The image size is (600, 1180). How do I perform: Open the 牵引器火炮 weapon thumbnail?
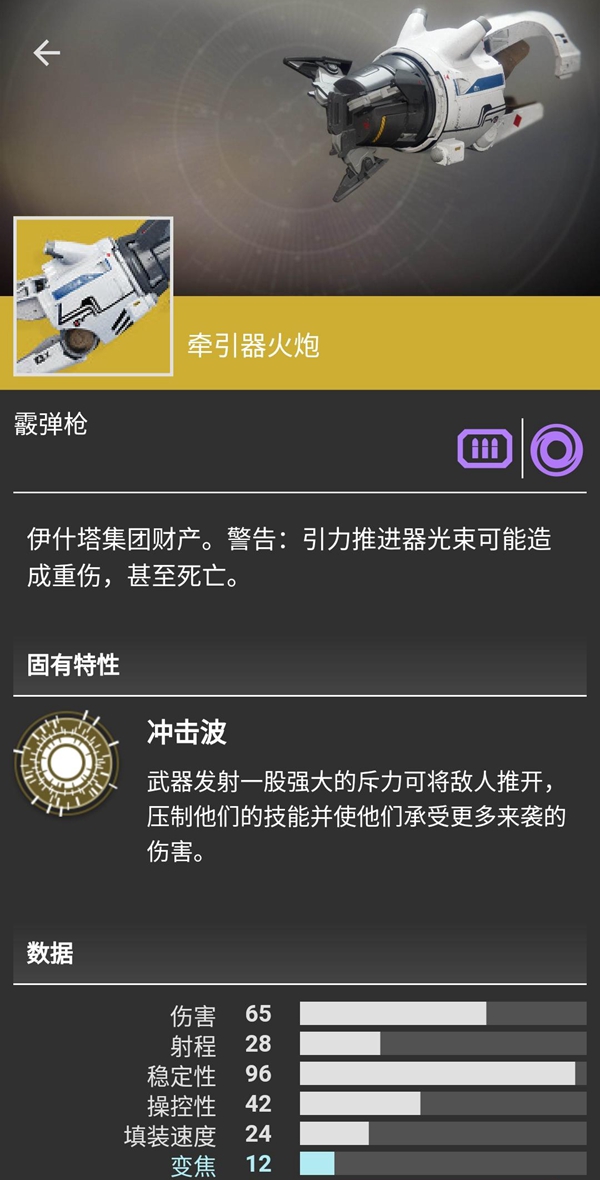(93, 297)
